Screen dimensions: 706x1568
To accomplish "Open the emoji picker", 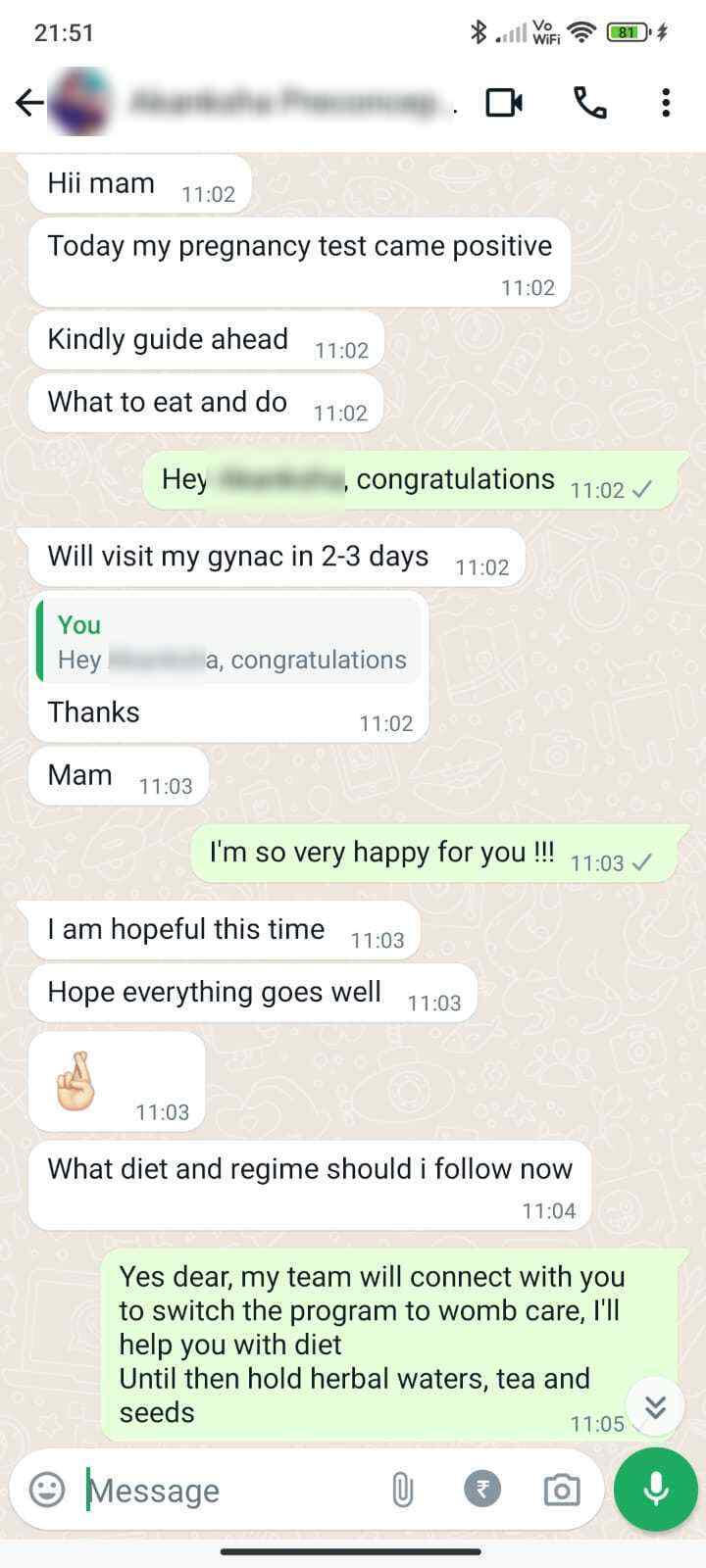I will 47,1490.
